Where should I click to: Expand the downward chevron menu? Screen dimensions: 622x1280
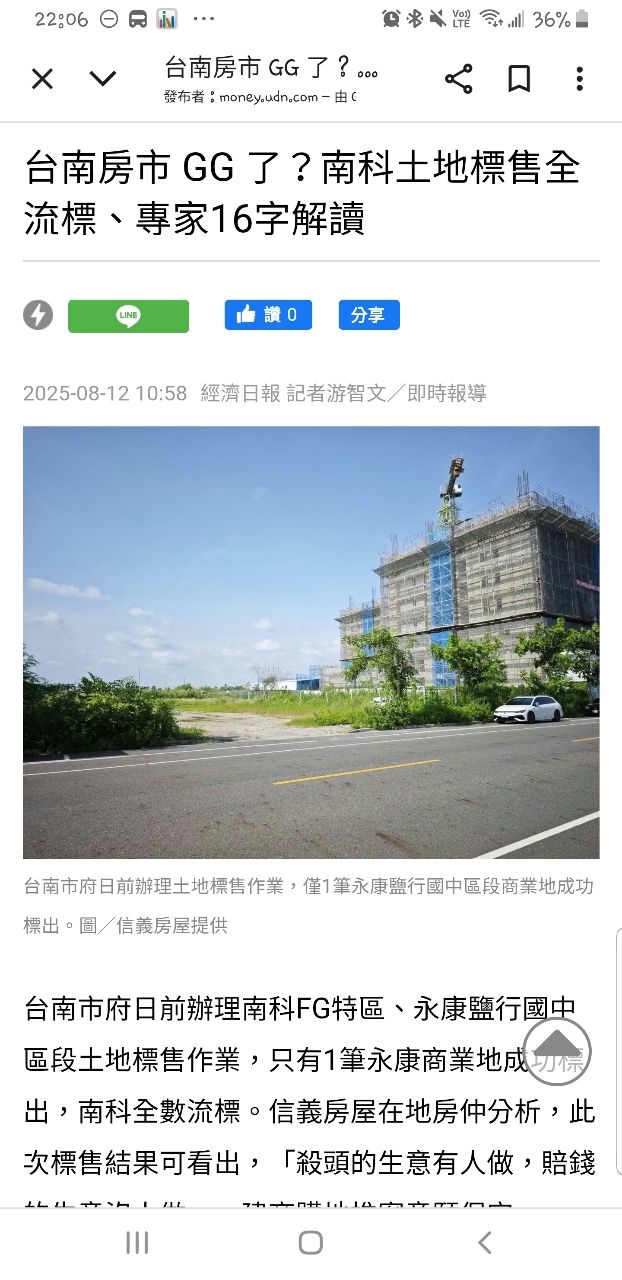(x=103, y=79)
